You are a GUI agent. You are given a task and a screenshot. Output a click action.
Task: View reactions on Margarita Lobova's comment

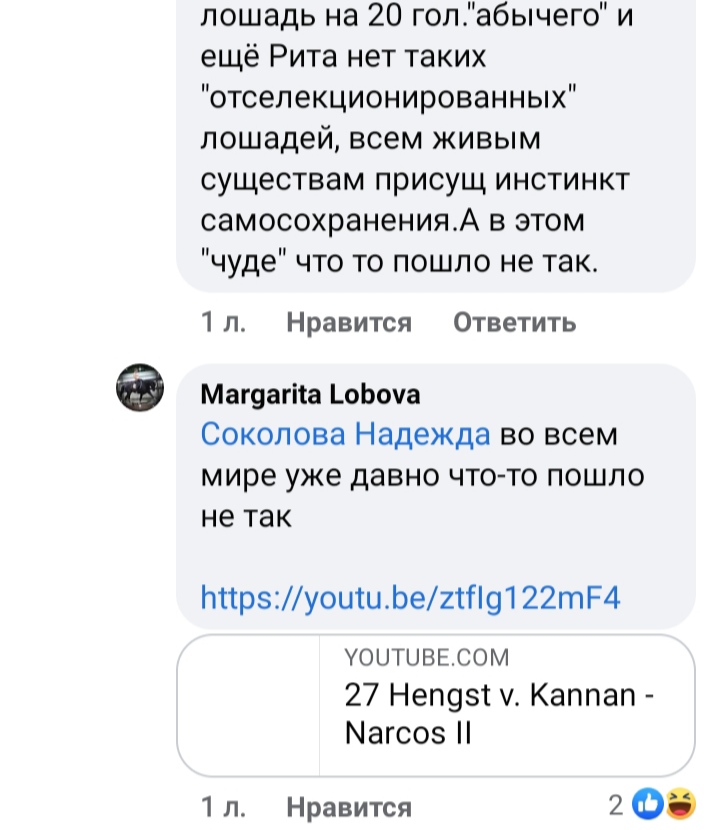pyautogui.click(x=660, y=804)
